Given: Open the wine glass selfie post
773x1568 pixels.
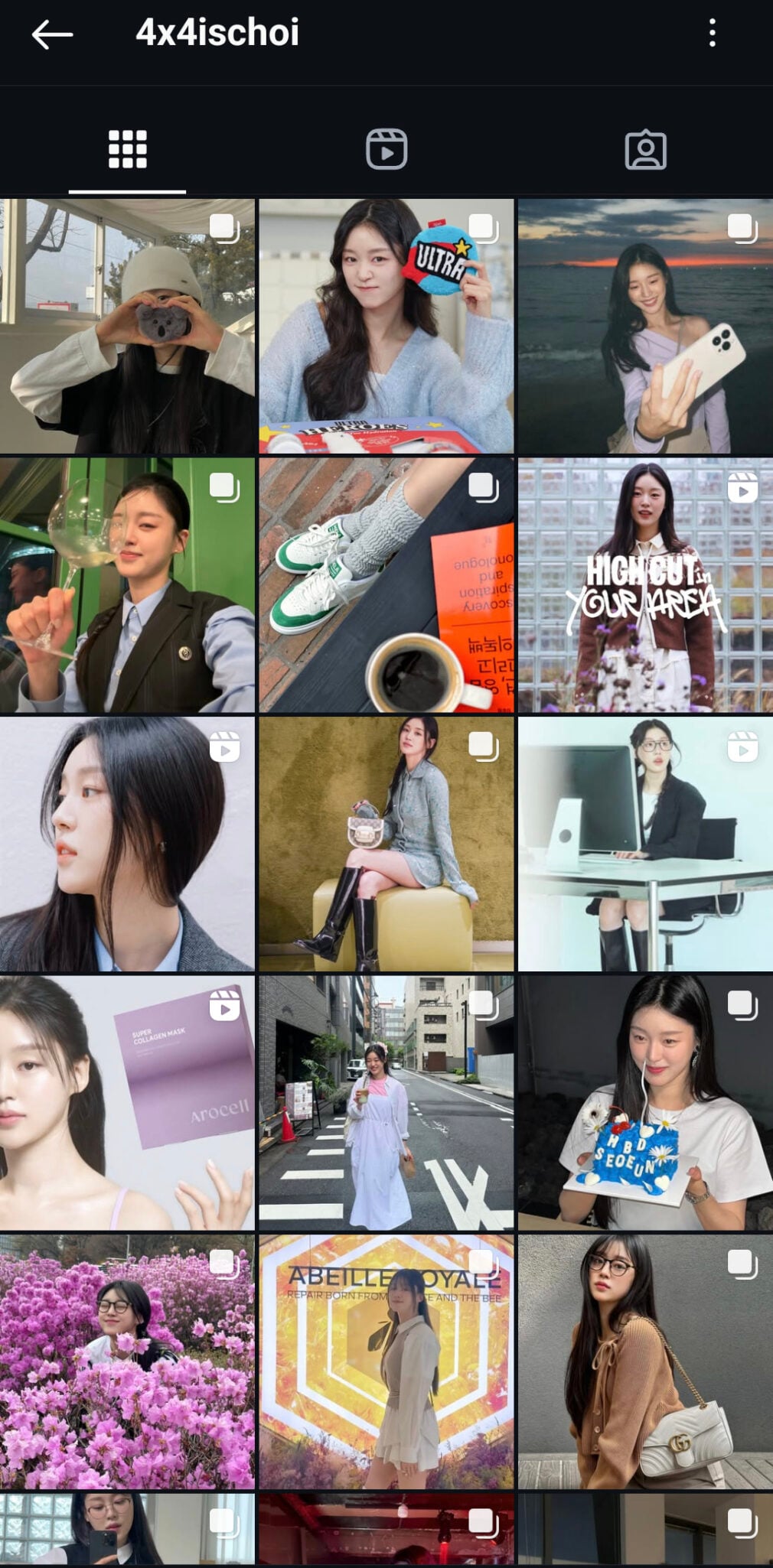Looking at the screenshot, I should [127, 585].
